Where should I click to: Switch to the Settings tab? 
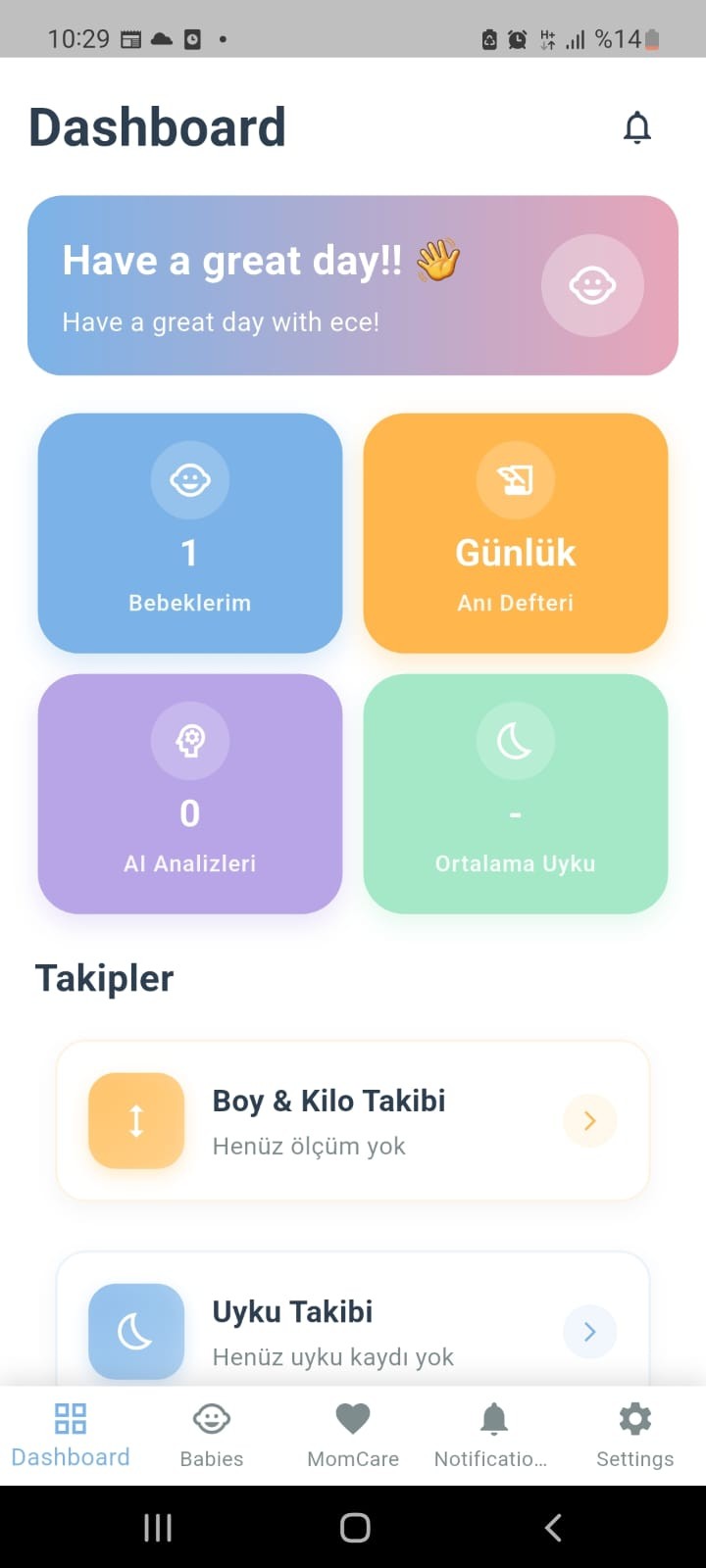[x=634, y=1435]
